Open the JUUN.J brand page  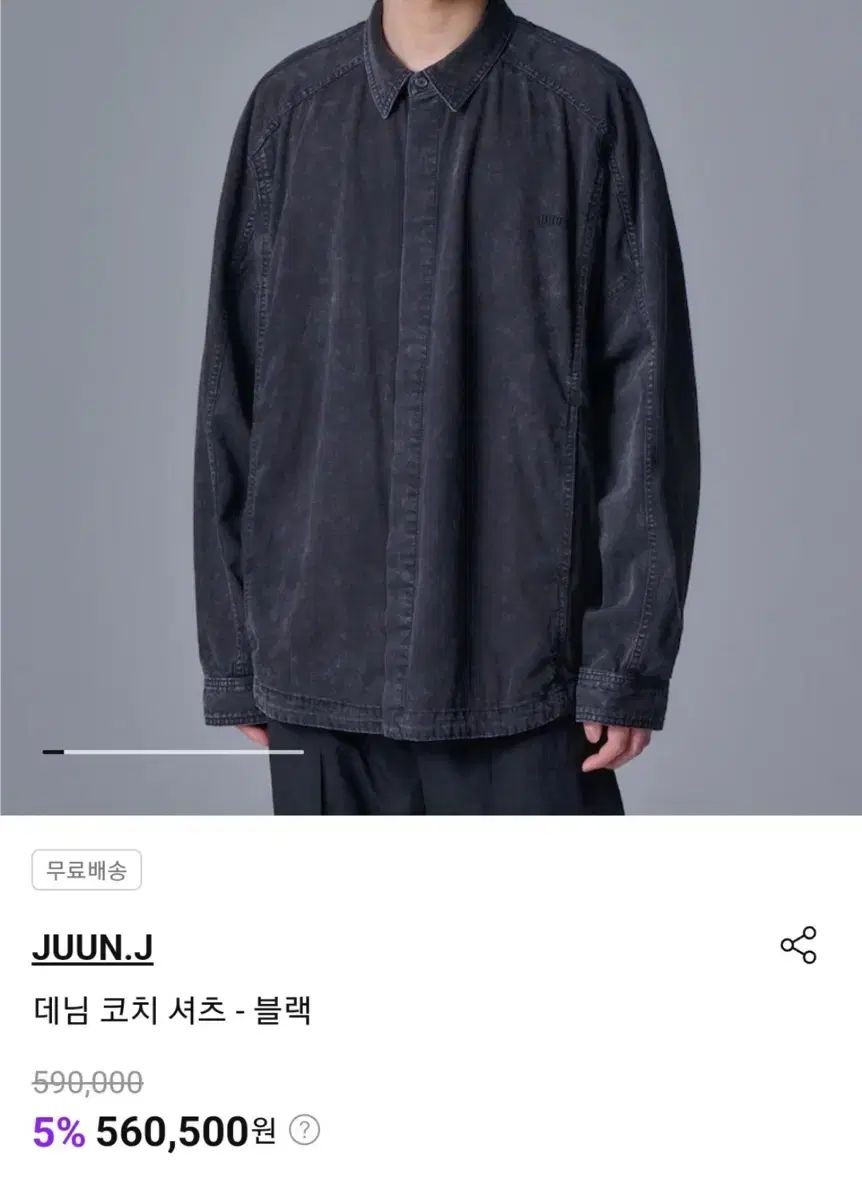pos(92,948)
